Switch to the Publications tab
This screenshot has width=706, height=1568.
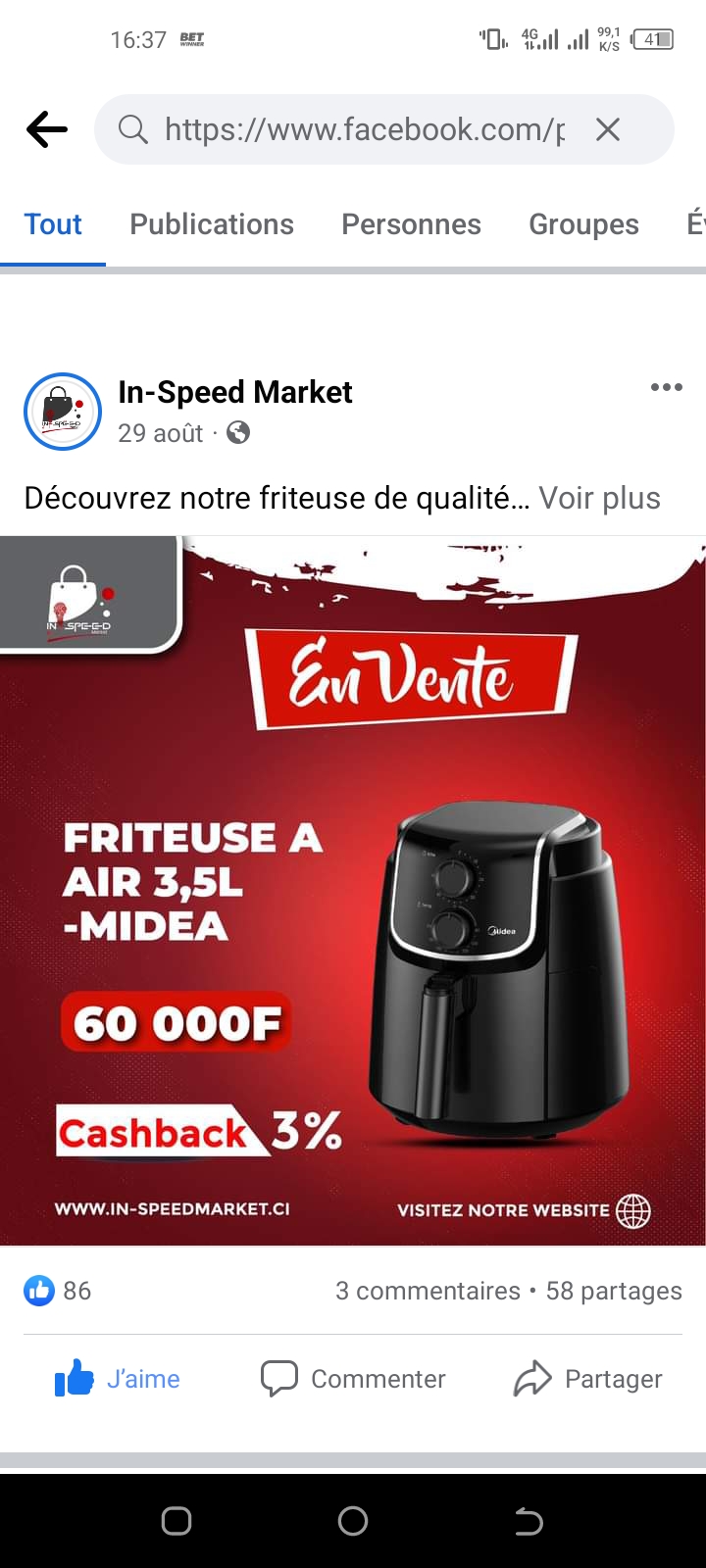point(212,224)
